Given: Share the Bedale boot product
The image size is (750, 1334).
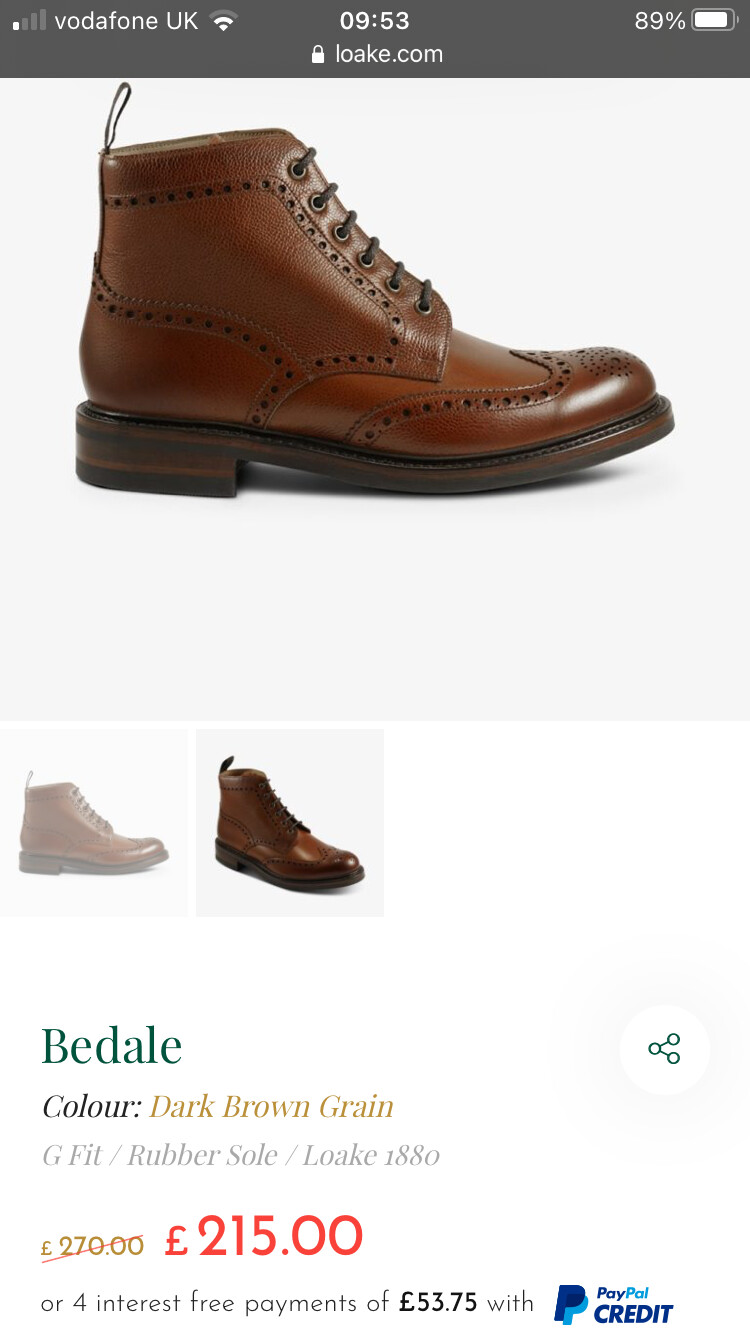Looking at the screenshot, I should pos(664,1049).
